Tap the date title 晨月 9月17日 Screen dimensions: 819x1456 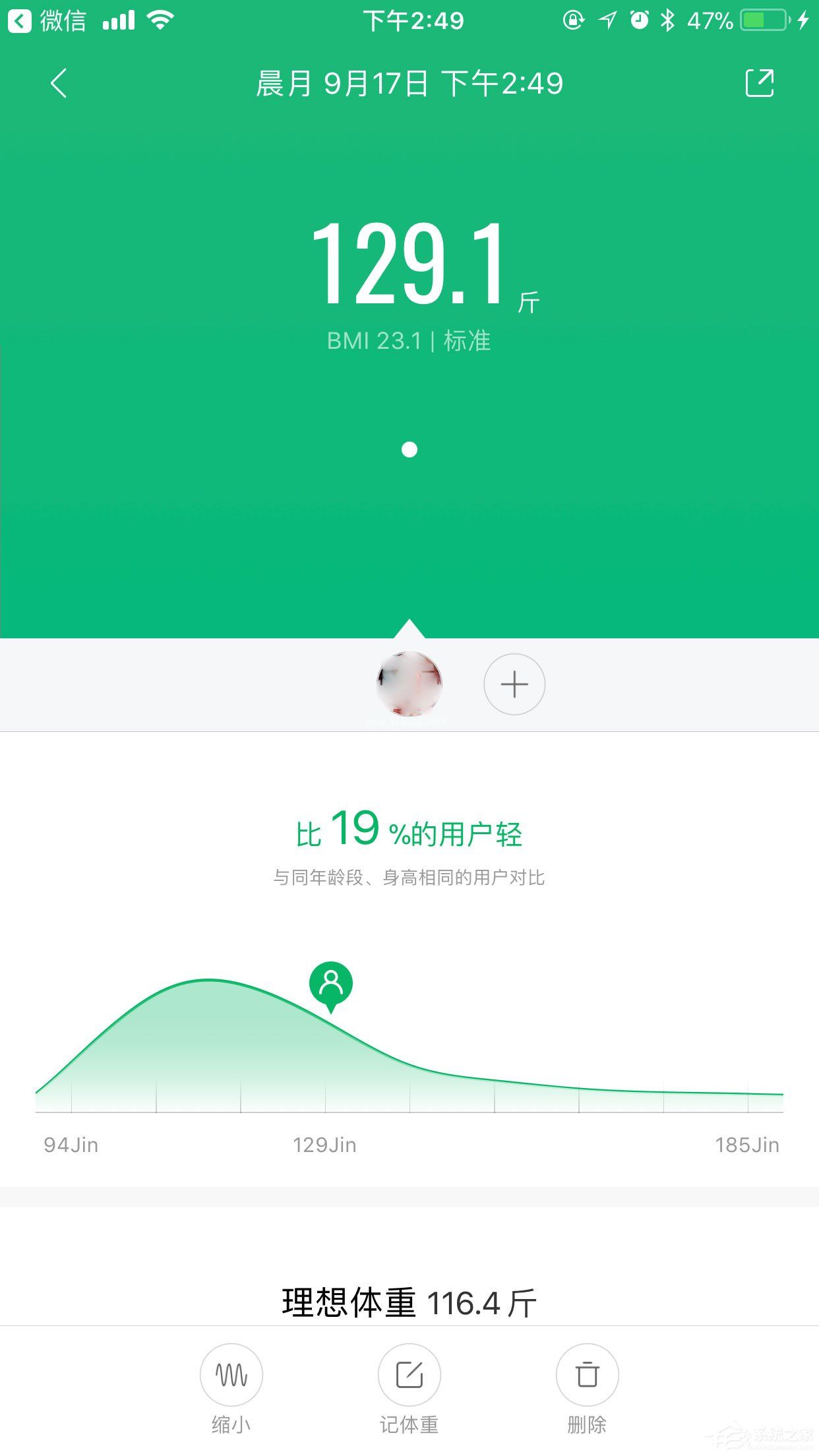[409, 82]
